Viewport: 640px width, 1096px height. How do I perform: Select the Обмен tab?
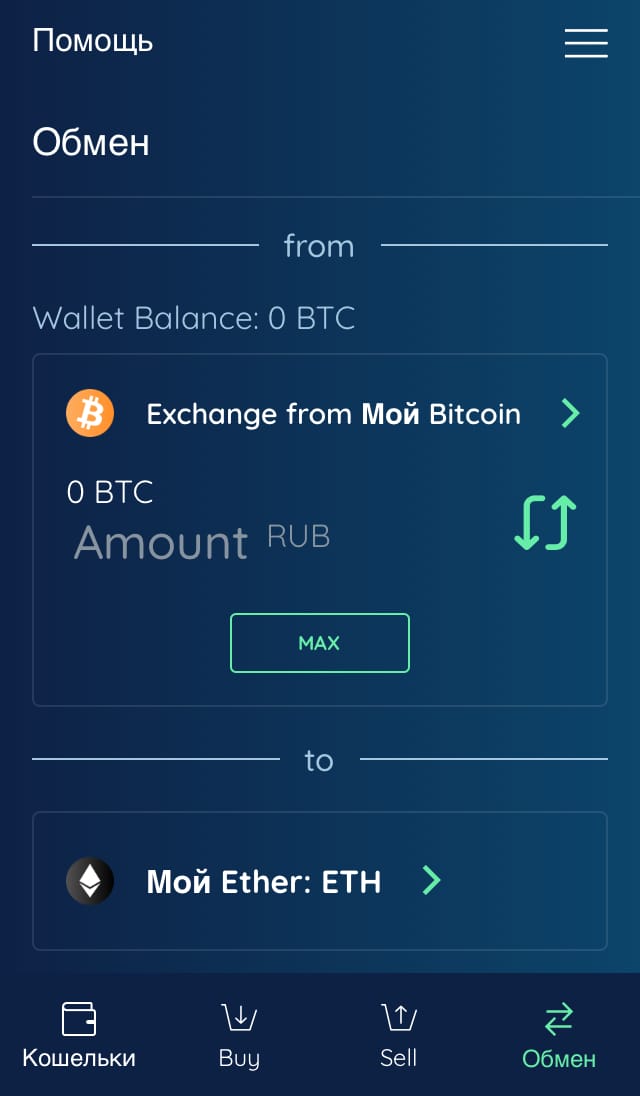[x=559, y=1034]
